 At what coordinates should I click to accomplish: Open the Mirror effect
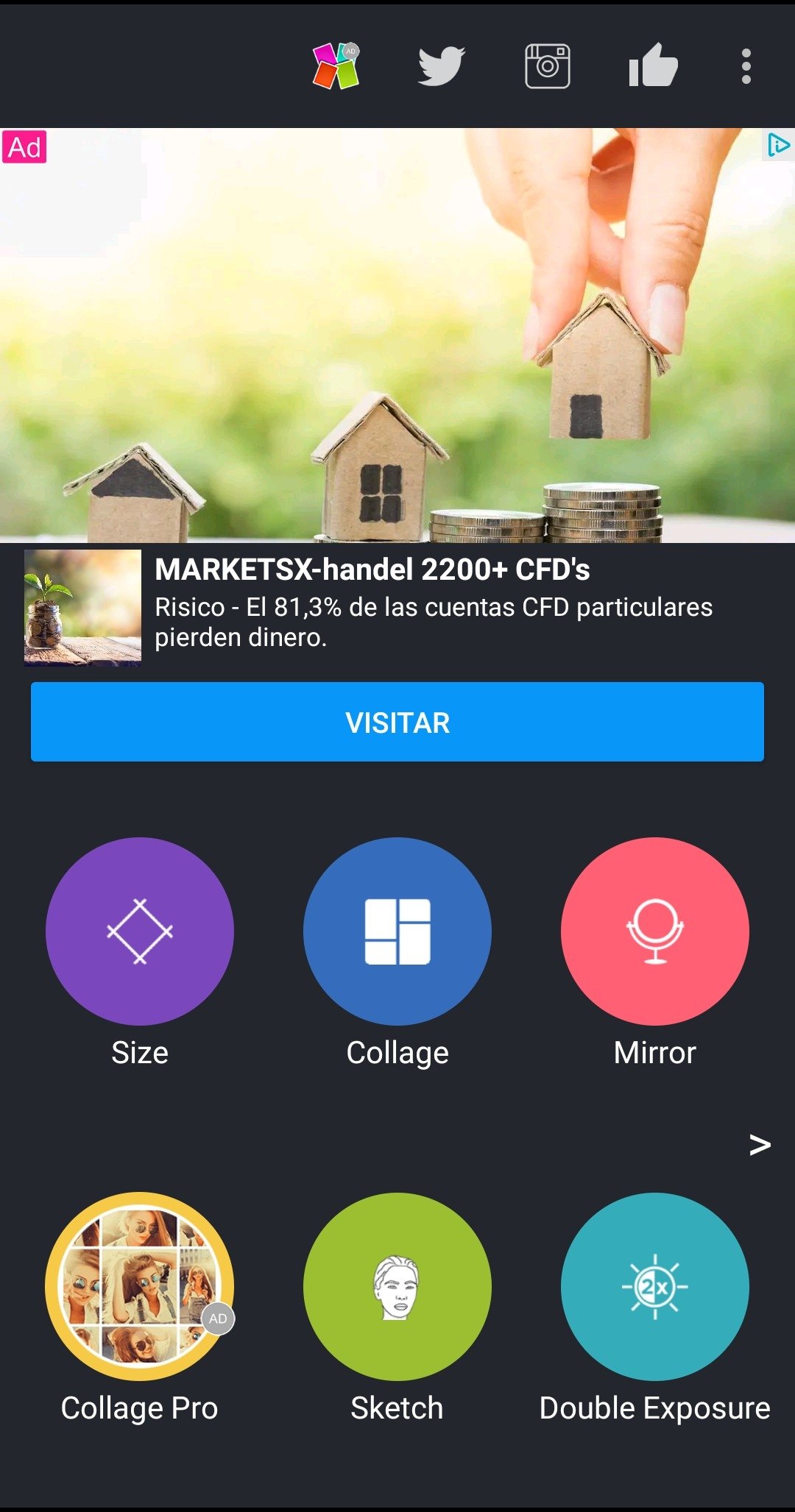point(655,931)
